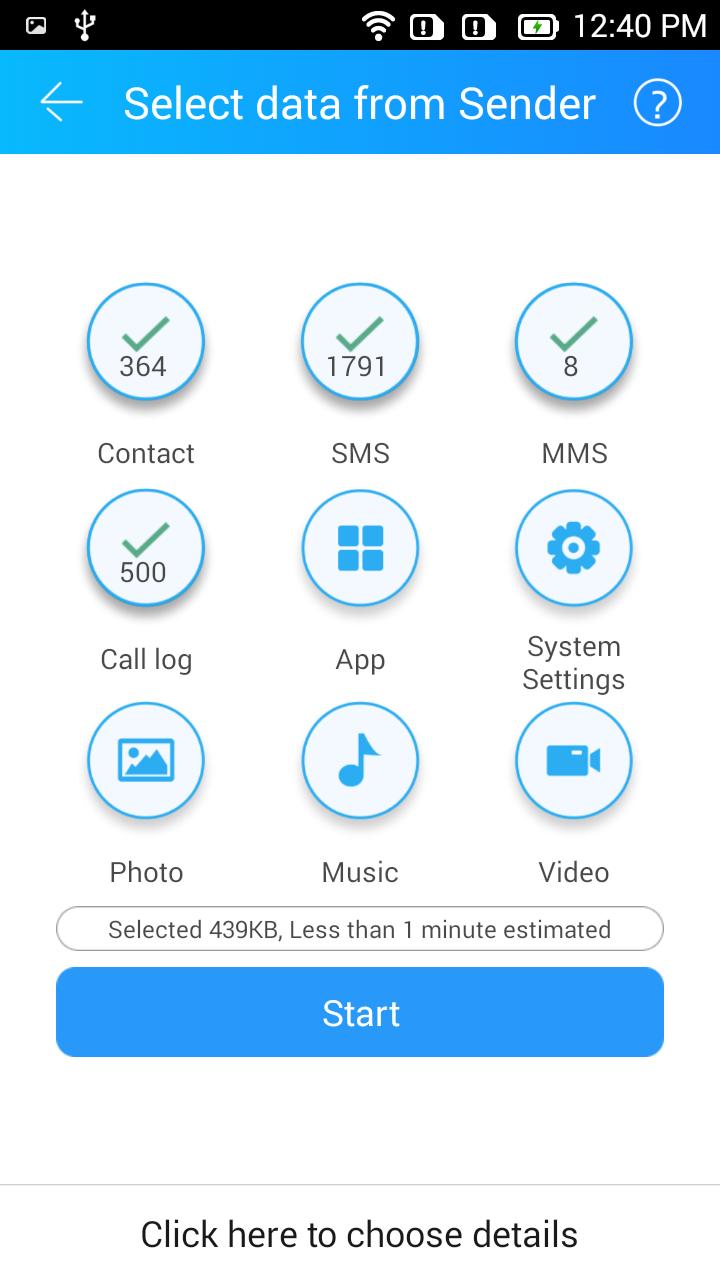Start the data transfer
Viewport: 720px width, 1280px height.
click(360, 1012)
